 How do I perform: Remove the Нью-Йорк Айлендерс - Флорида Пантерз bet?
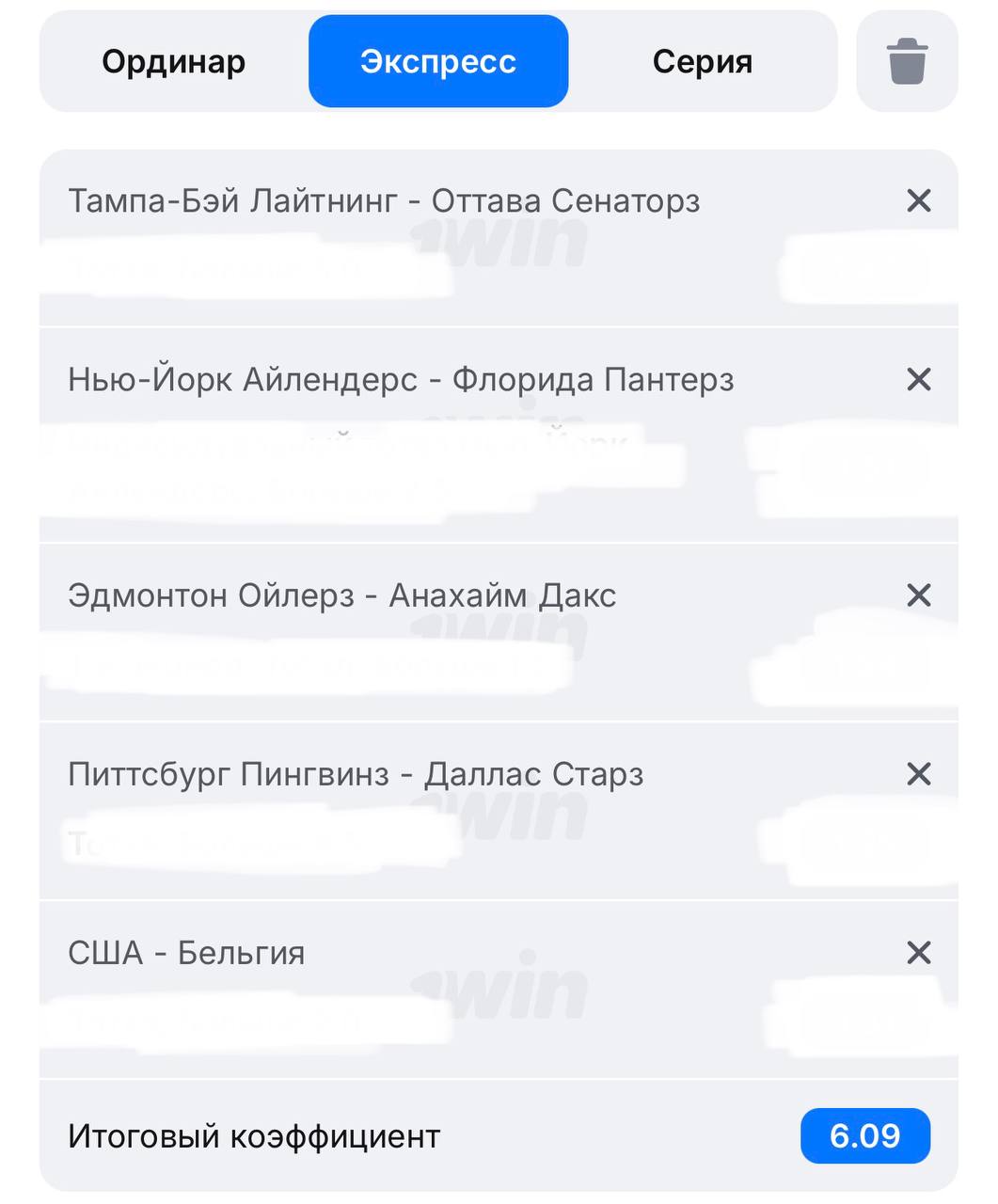pyautogui.click(x=918, y=379)
